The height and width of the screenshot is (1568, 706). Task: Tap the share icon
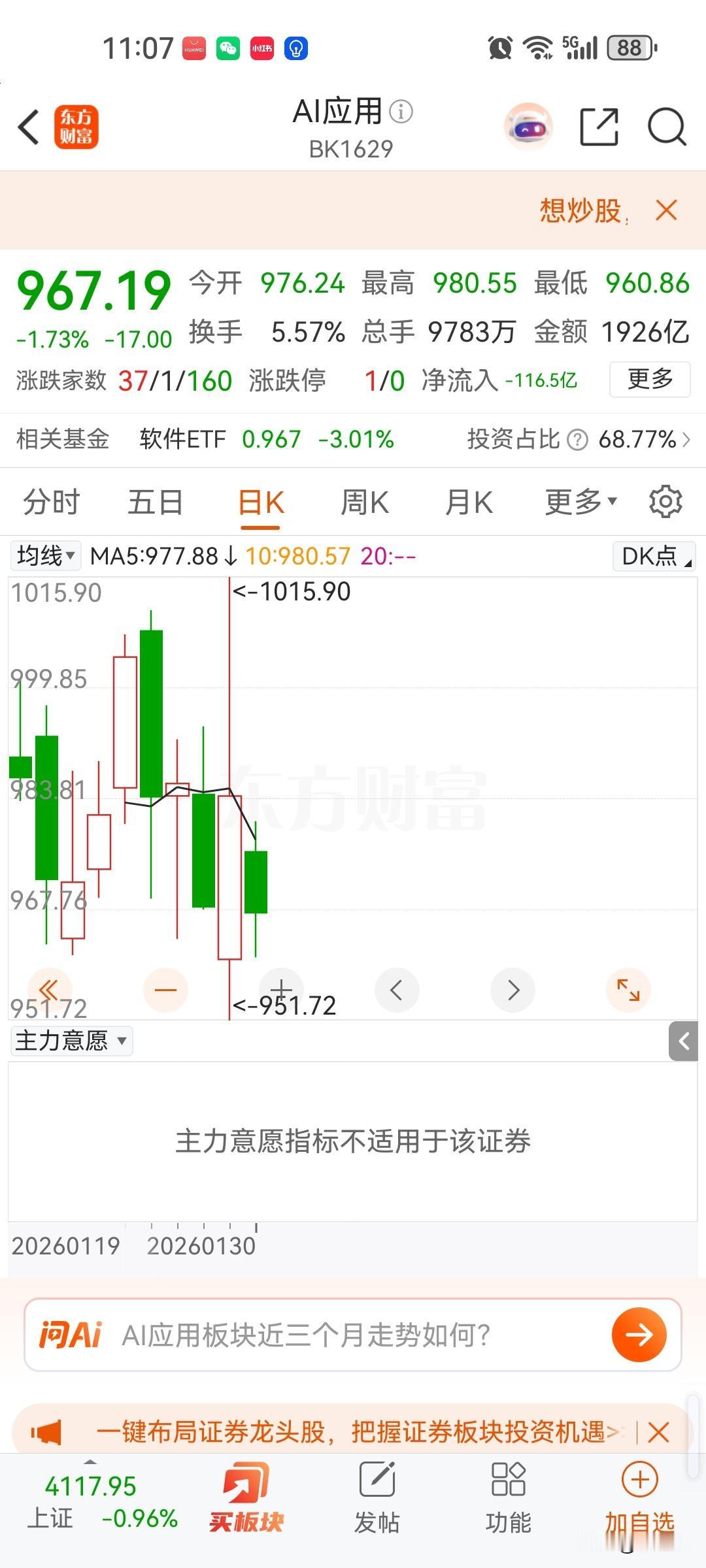pyautogui.click(x=599, y=126)
